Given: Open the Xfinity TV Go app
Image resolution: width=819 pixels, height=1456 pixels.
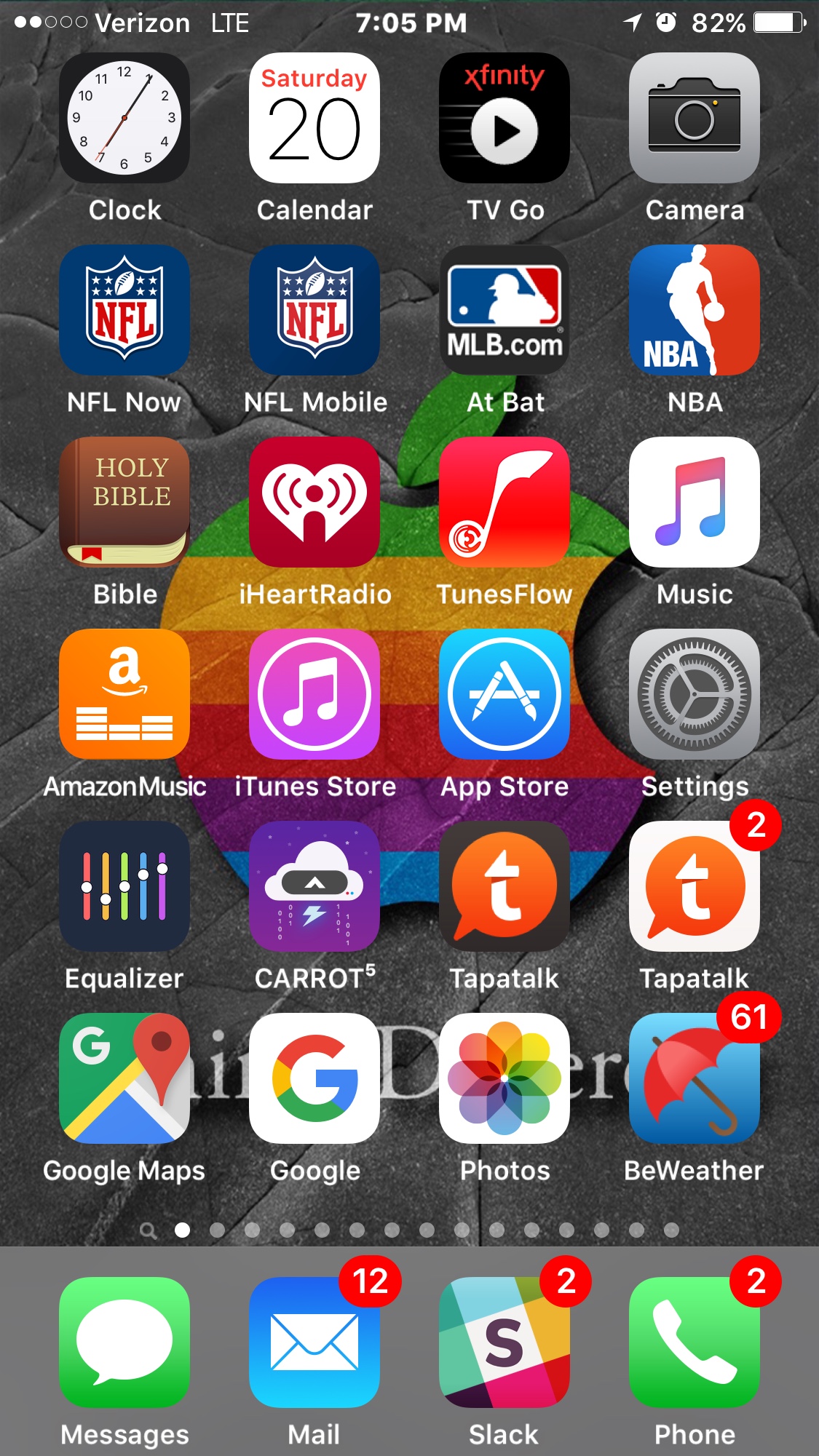Looking at the screenshot, I should [505, 118].
